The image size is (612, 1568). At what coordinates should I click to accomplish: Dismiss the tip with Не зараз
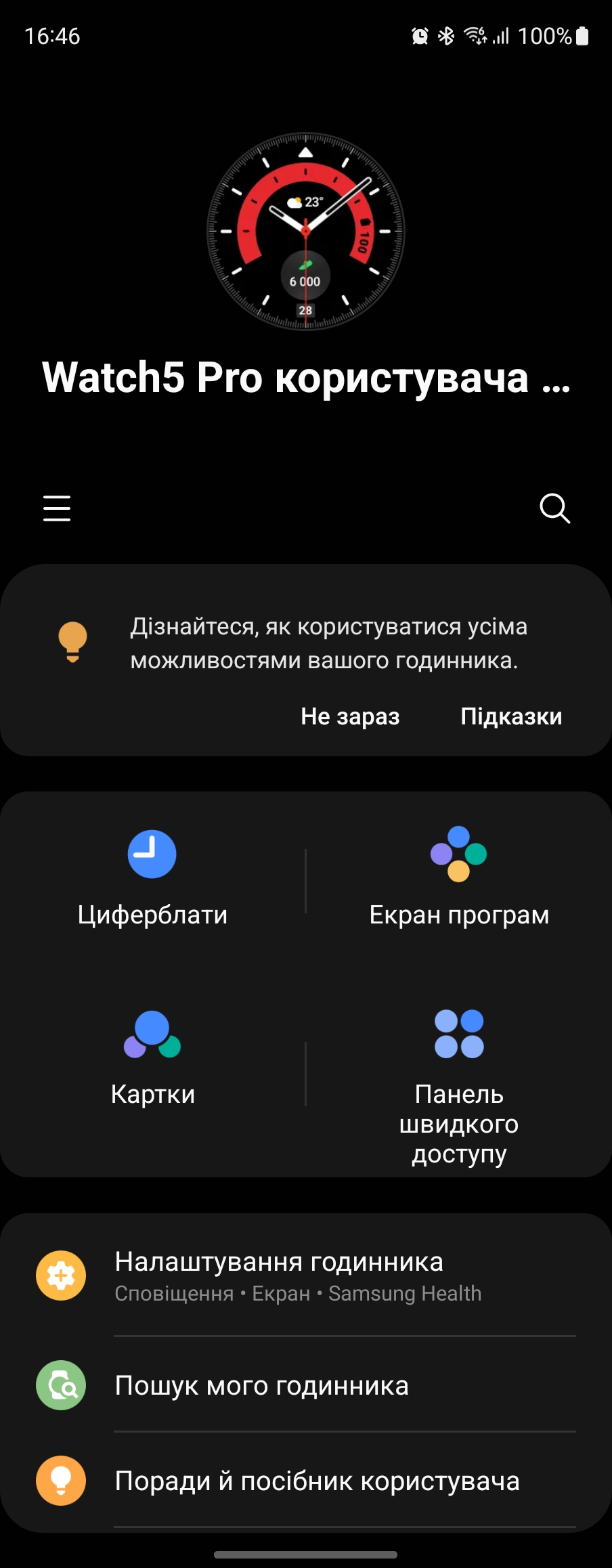point(350,716)
